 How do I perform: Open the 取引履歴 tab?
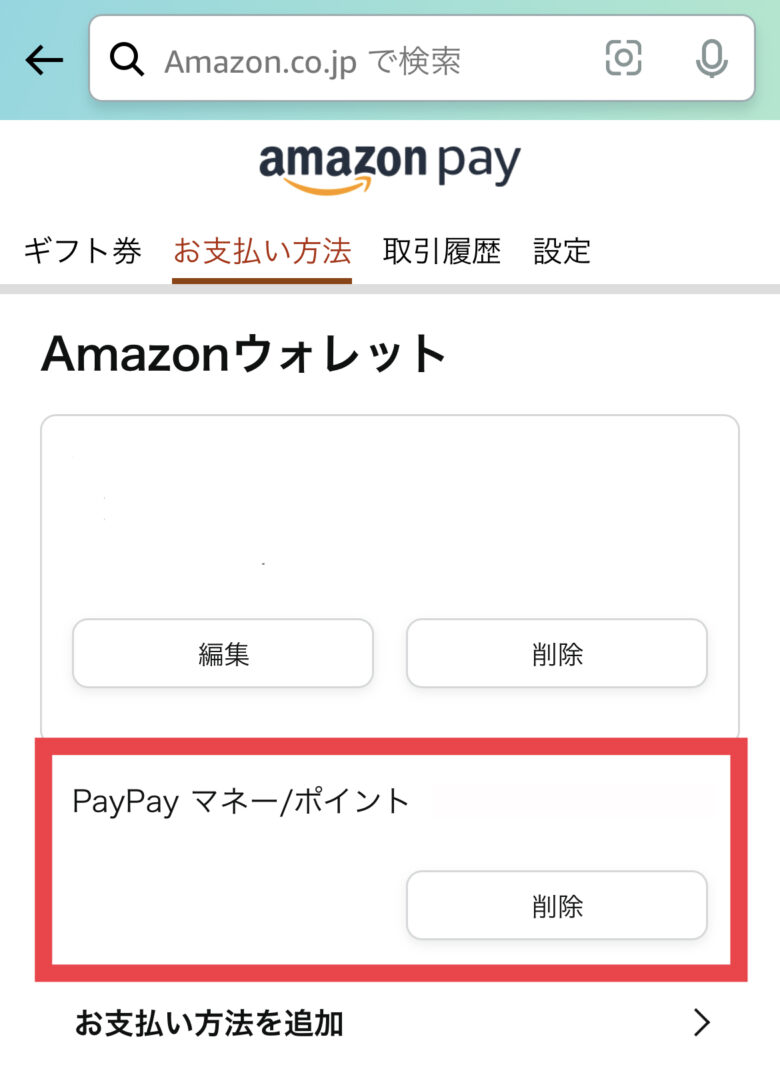click(441, 251)
